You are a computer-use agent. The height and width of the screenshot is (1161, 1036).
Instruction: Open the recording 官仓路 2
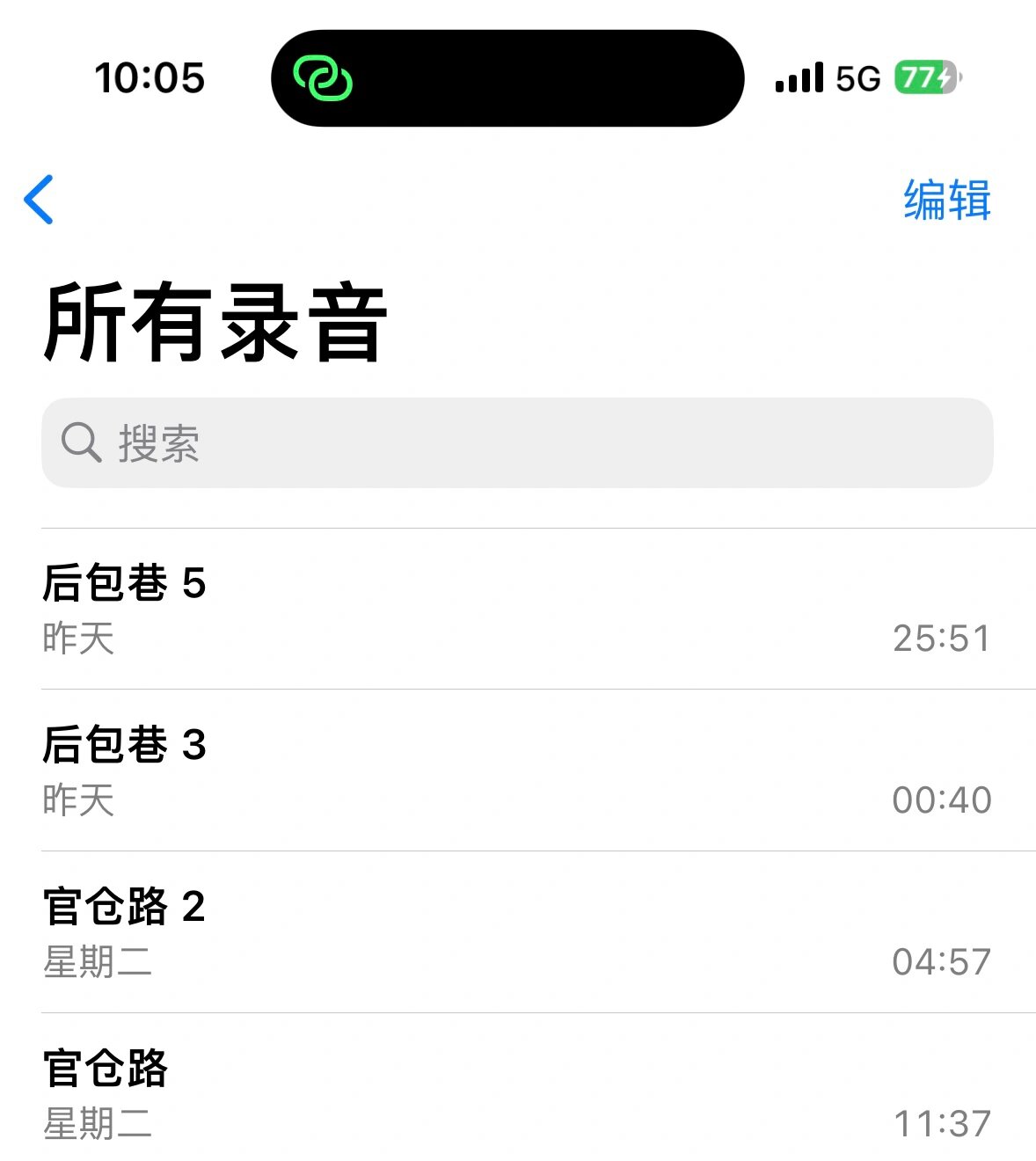click(517, 932)
